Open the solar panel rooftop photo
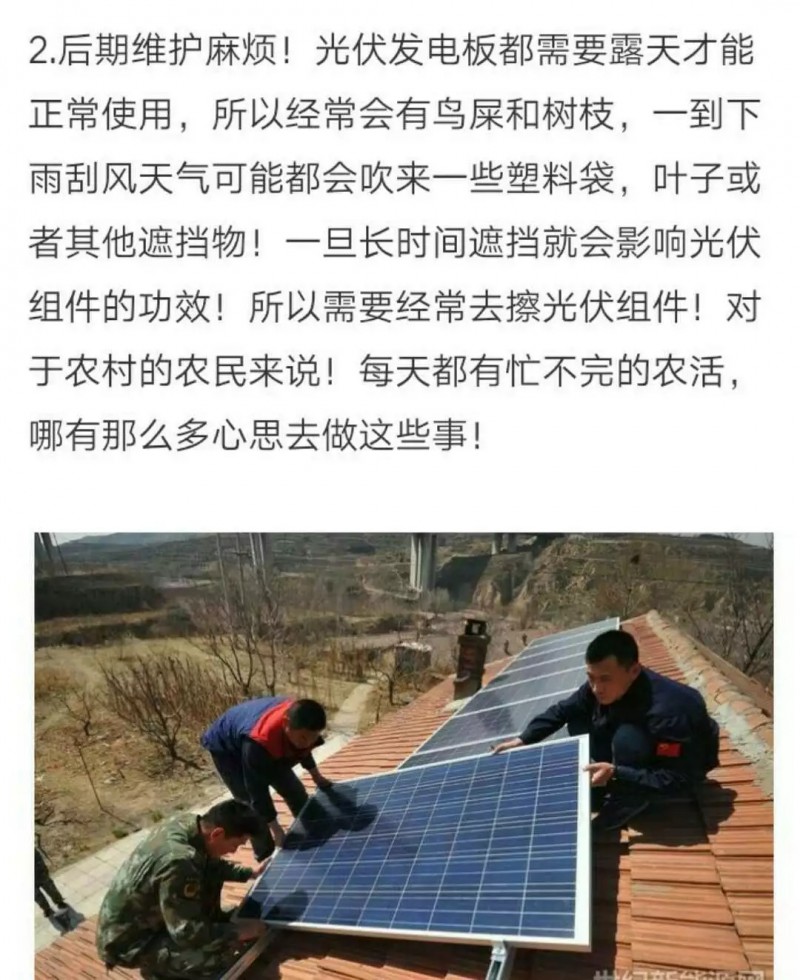The height and width of the screenshot is (980, 800). point(403,755)
